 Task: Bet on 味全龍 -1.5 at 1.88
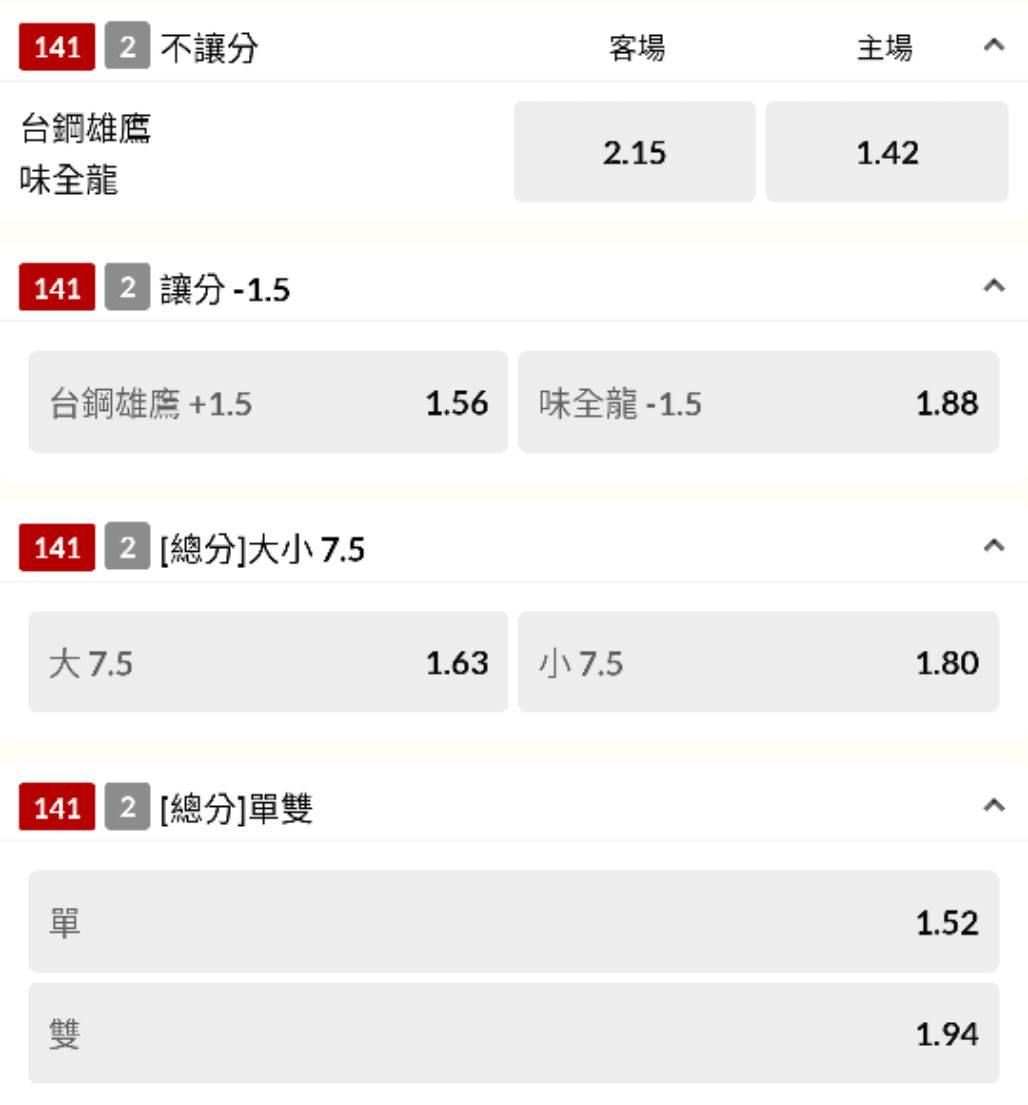758,402
